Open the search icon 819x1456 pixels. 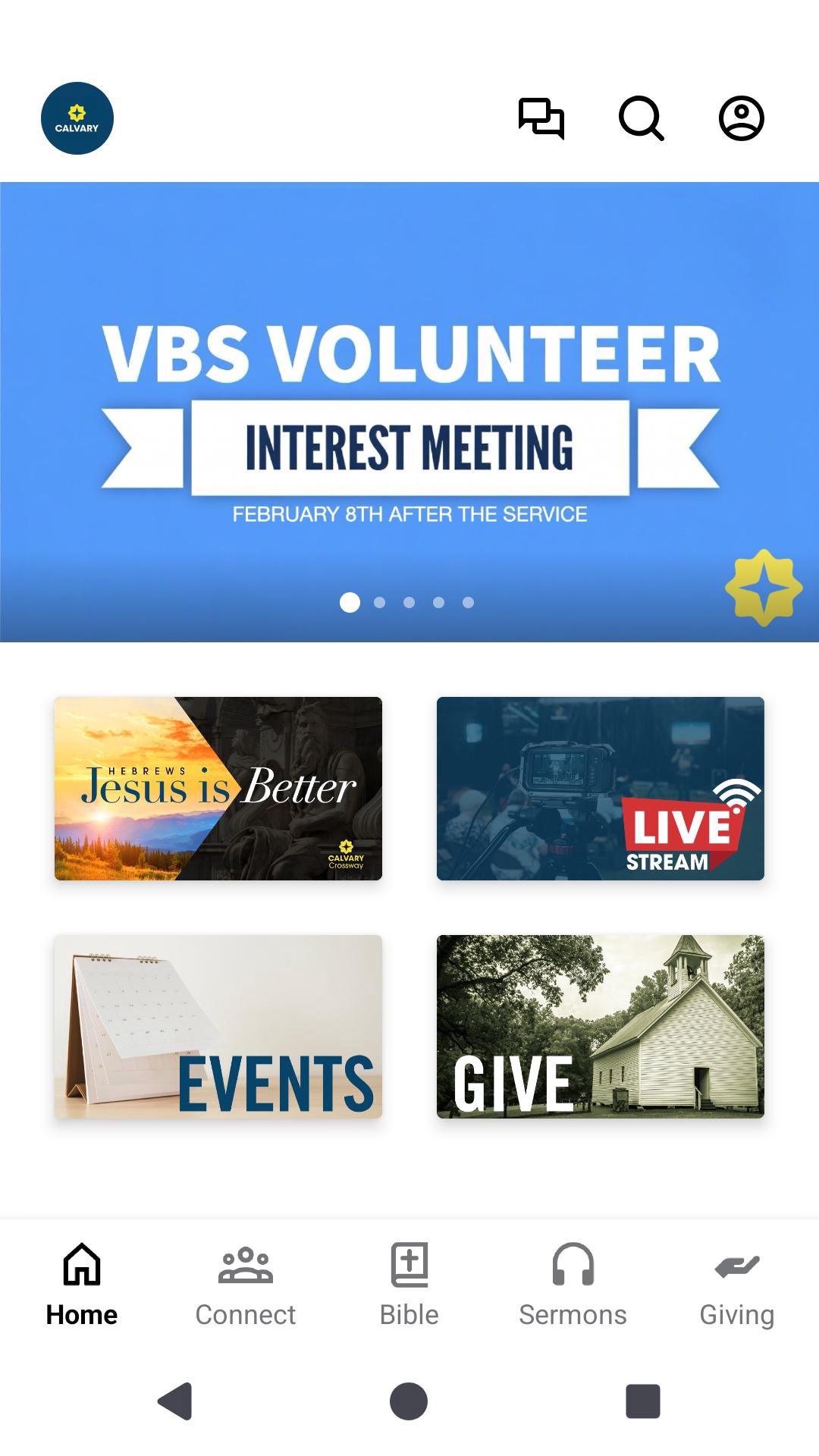[x=641, y=118]
